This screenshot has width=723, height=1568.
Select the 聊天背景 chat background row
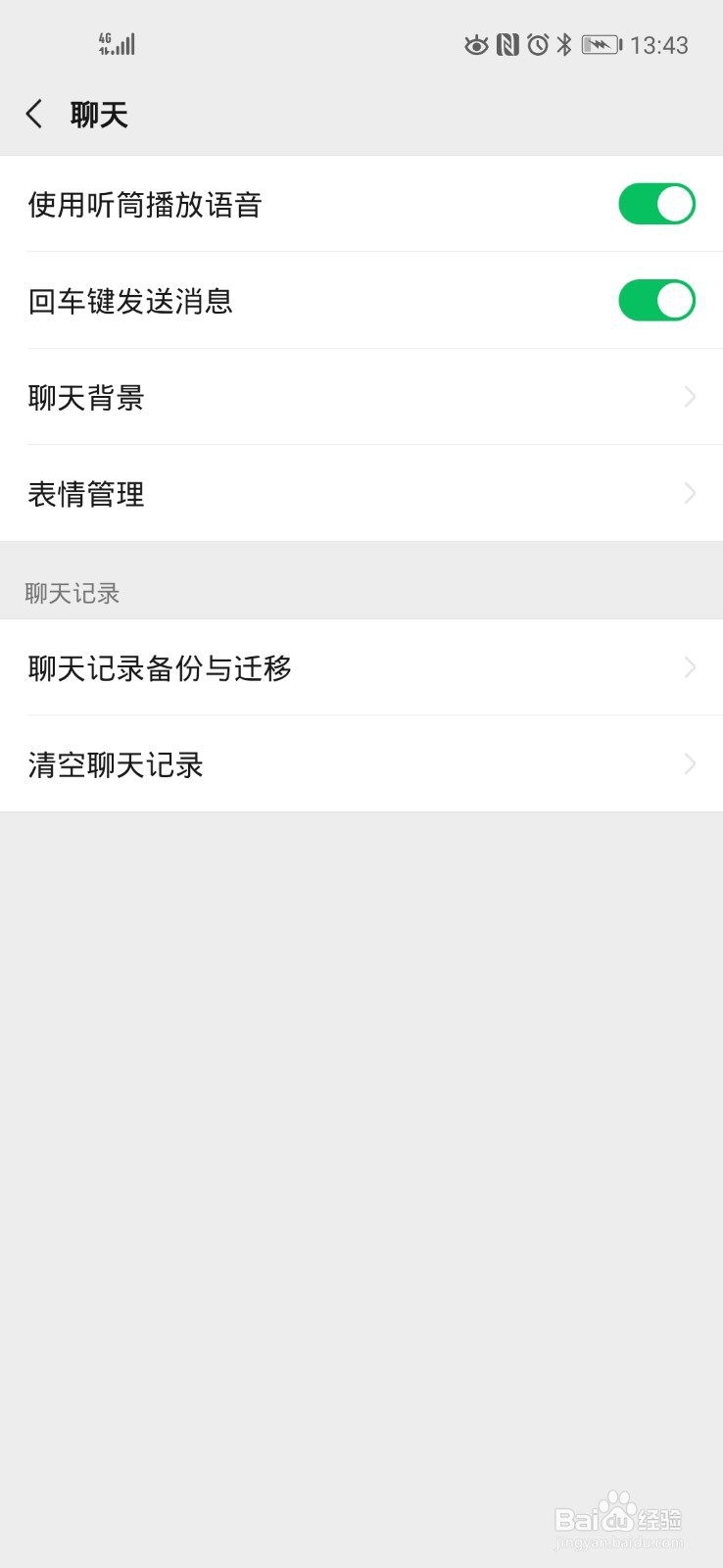pos(86,397)
